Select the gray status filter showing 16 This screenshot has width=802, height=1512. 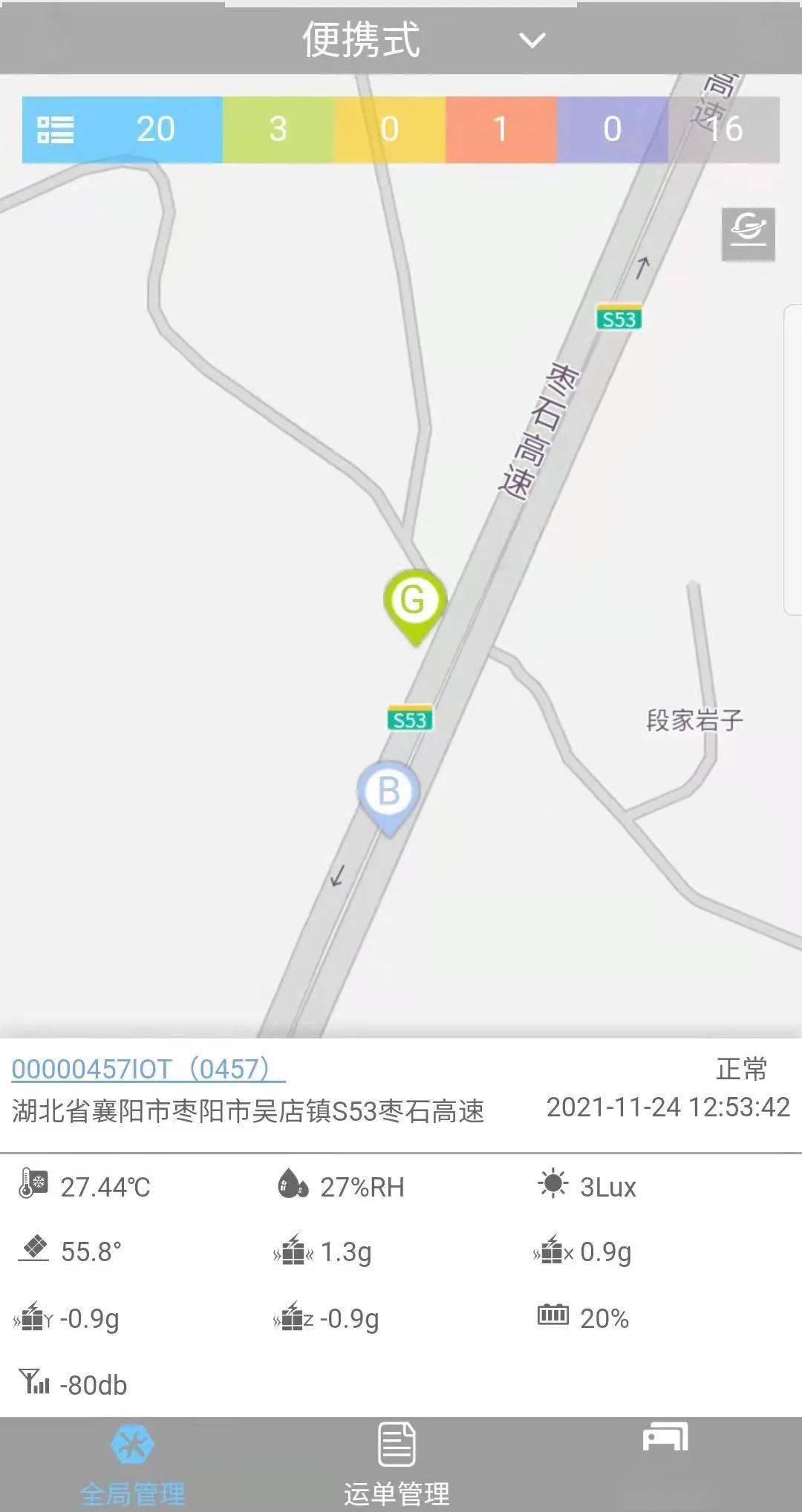tap(724, 129)
